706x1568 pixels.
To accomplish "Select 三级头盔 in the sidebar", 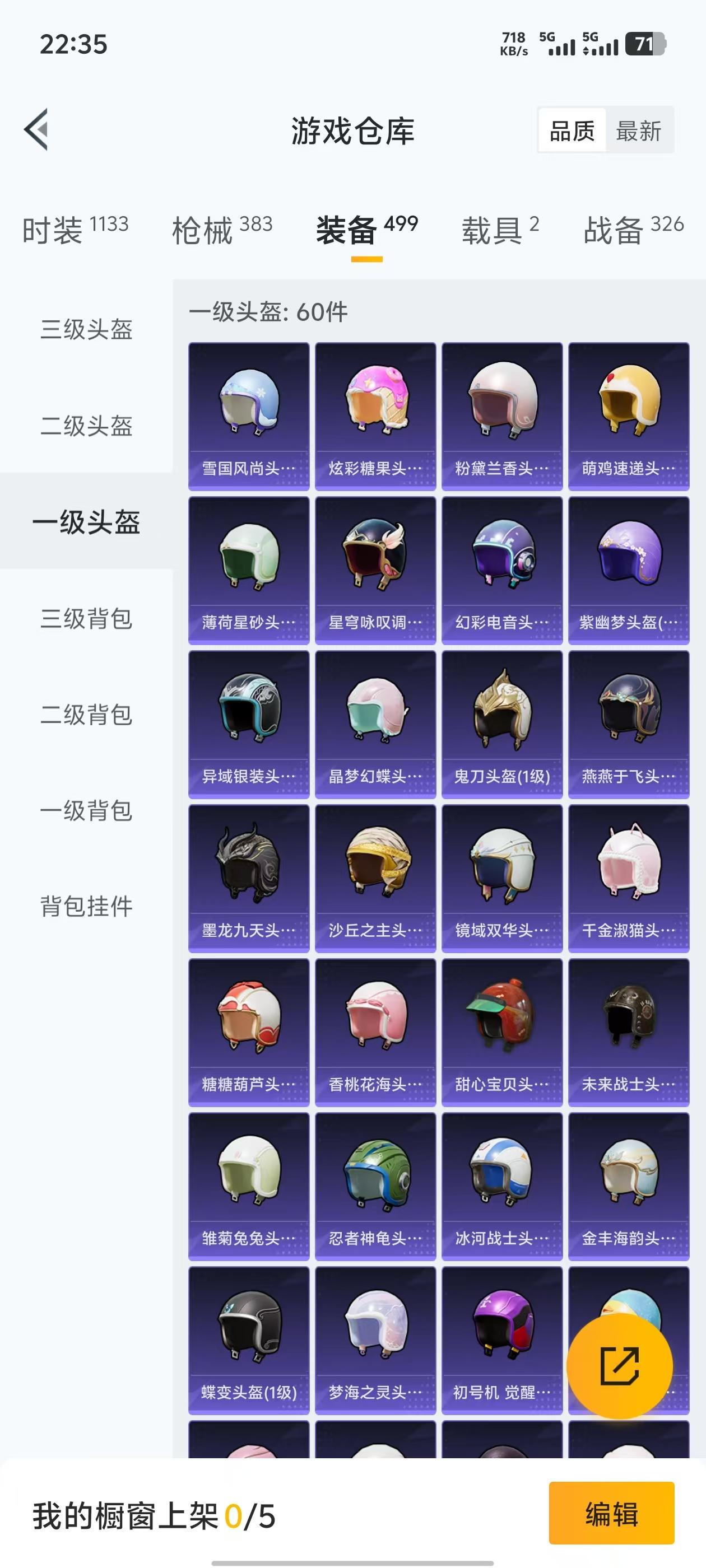I will pos(86,329).
